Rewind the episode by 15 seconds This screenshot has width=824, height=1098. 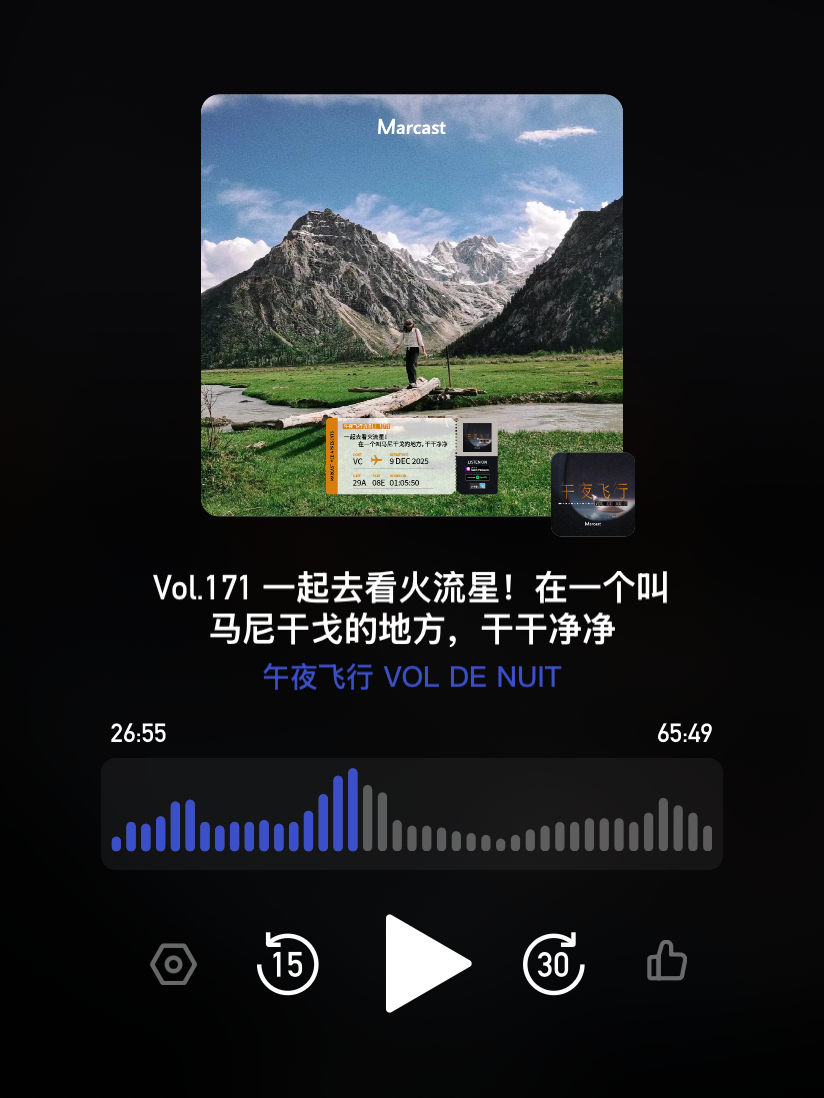tap(288, 963)
